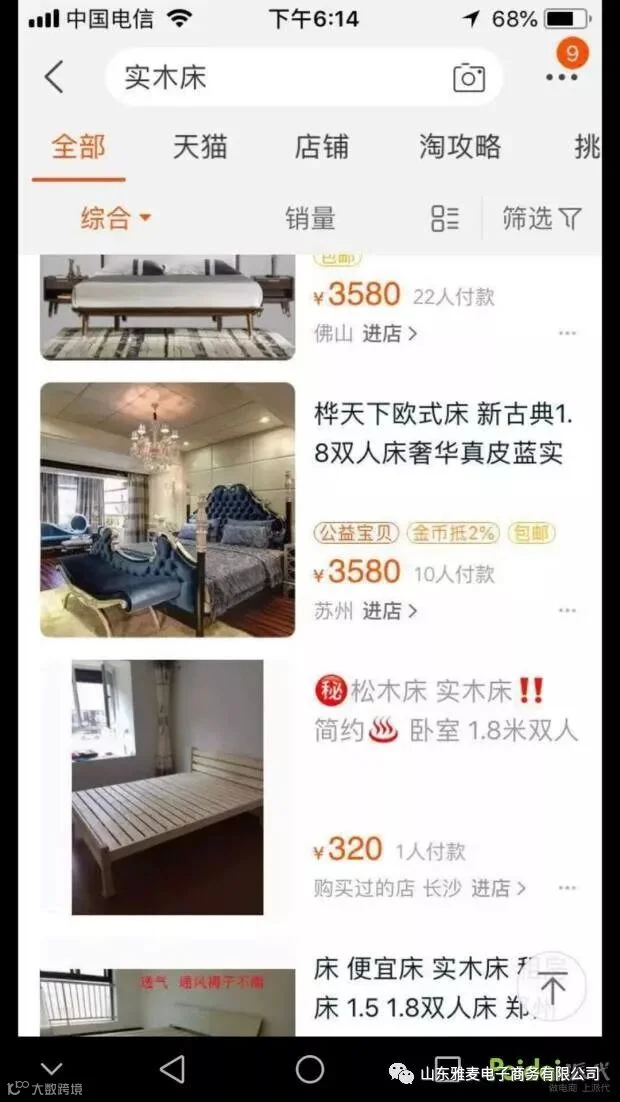Viewport: 620px width, 1102px height.
Task: Go back using the top-left arrow
Action: pyautogui.click(x=54, y=77)
